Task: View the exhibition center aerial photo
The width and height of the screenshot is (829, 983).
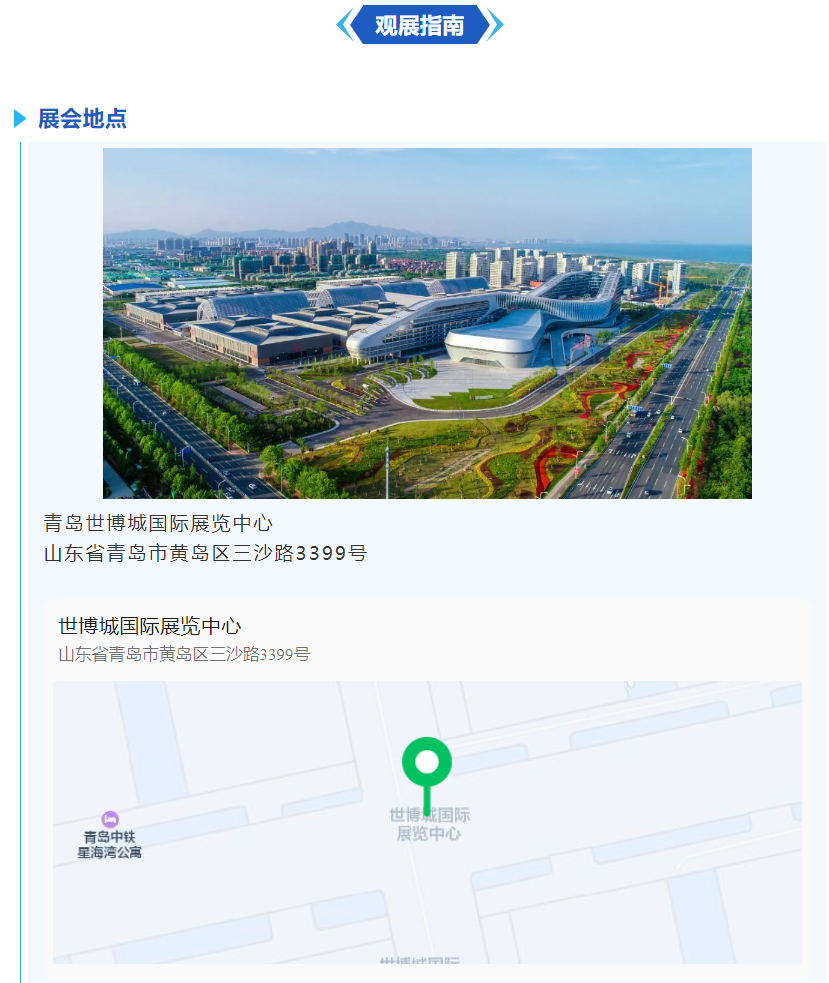Action: coord(427,323)
